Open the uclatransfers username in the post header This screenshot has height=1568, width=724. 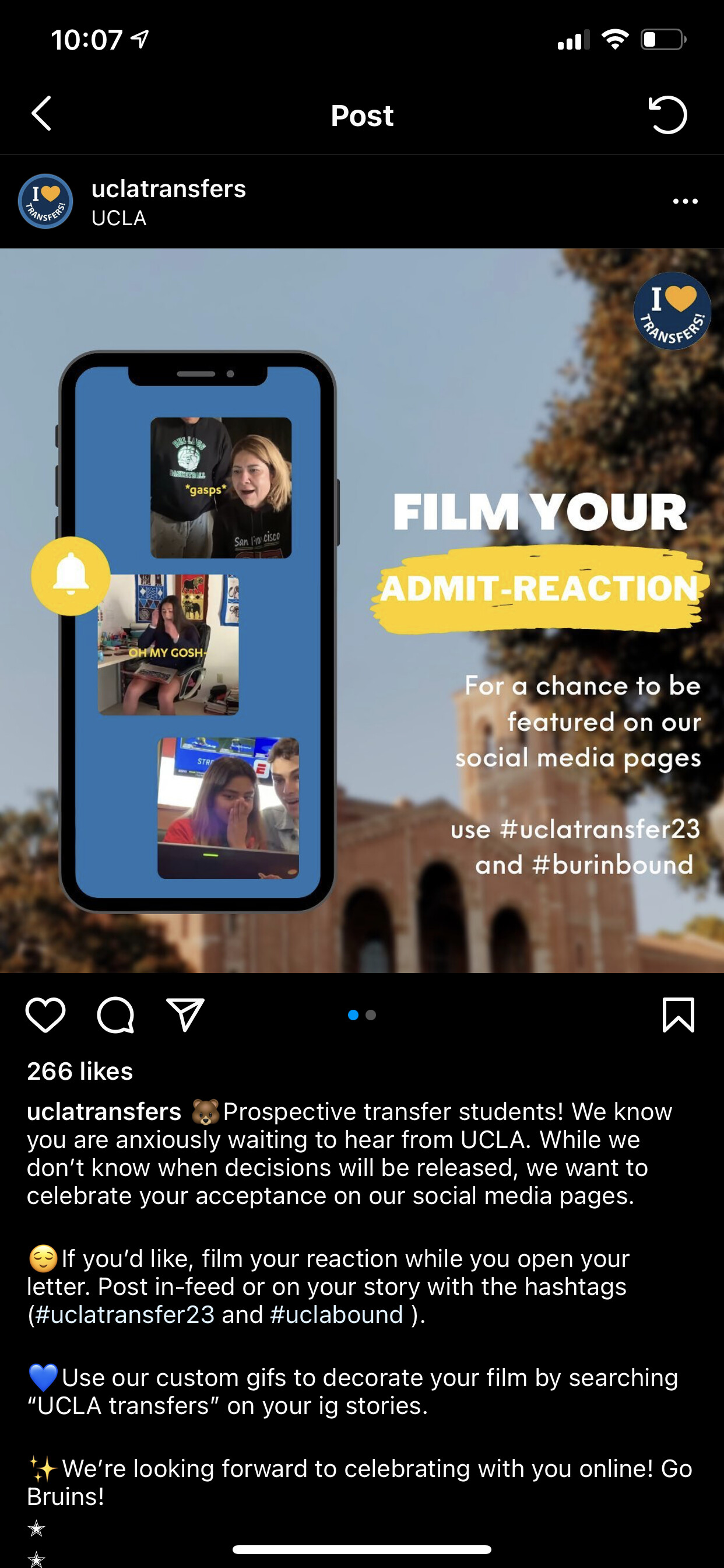[x=168, y=188]
